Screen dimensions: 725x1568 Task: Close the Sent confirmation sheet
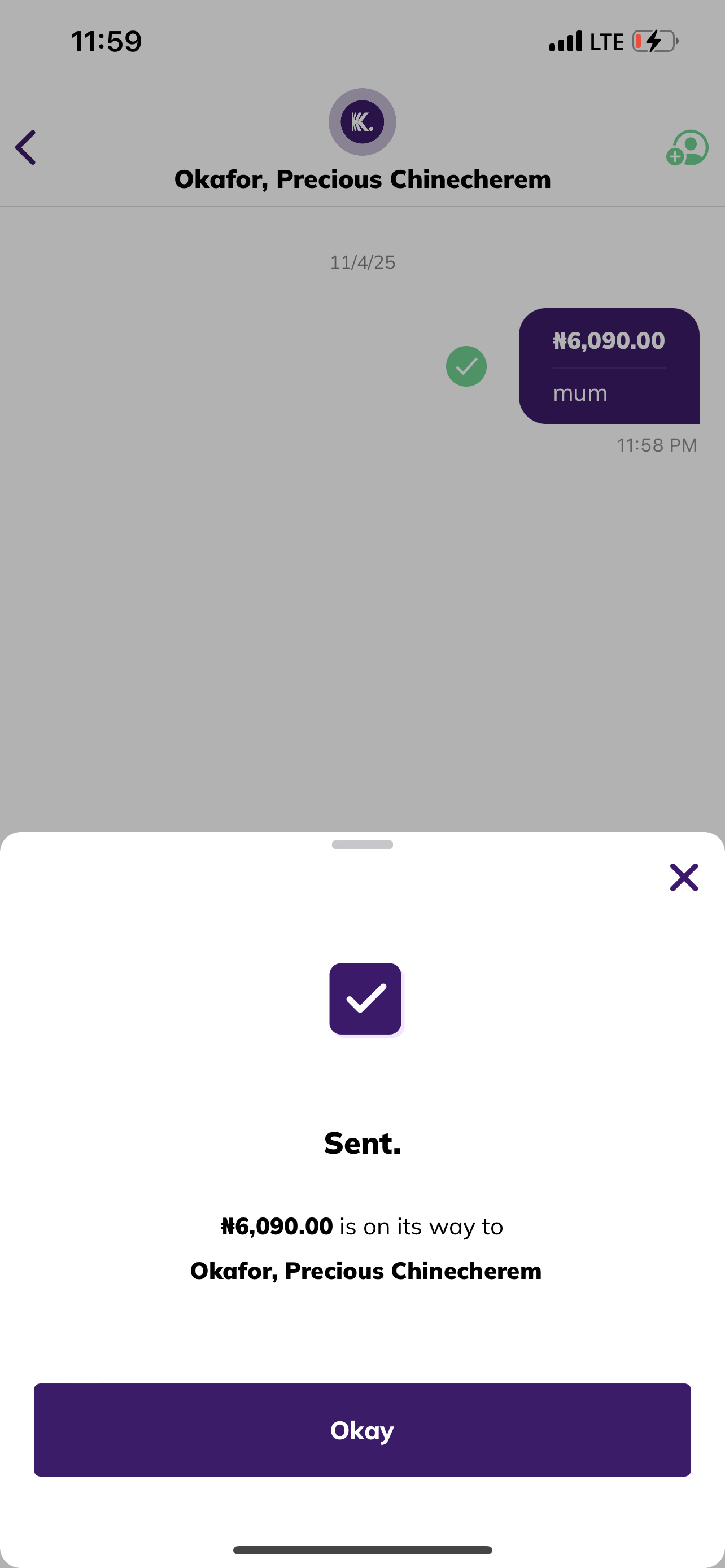click(x=684, y=877)
